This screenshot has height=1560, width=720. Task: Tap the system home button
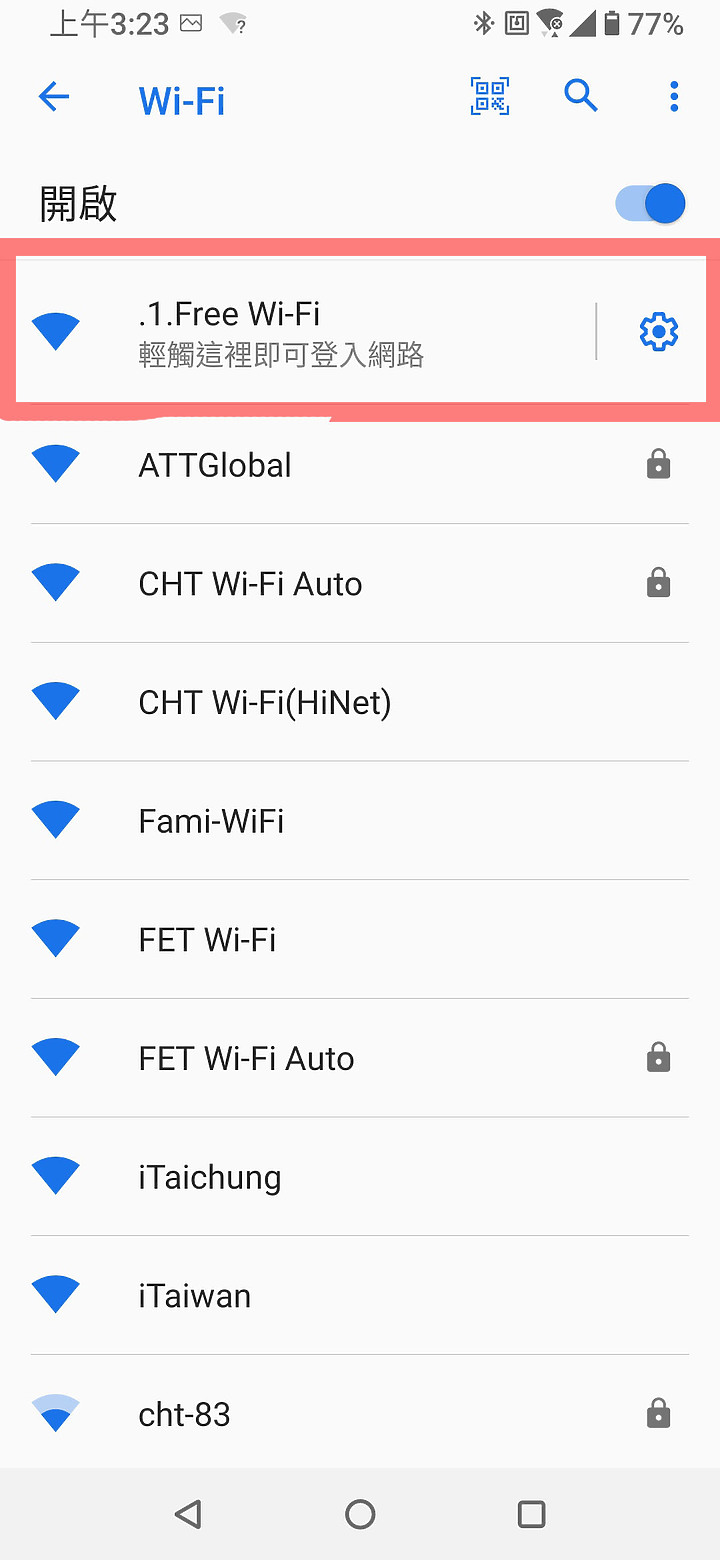pos(360,1514)
